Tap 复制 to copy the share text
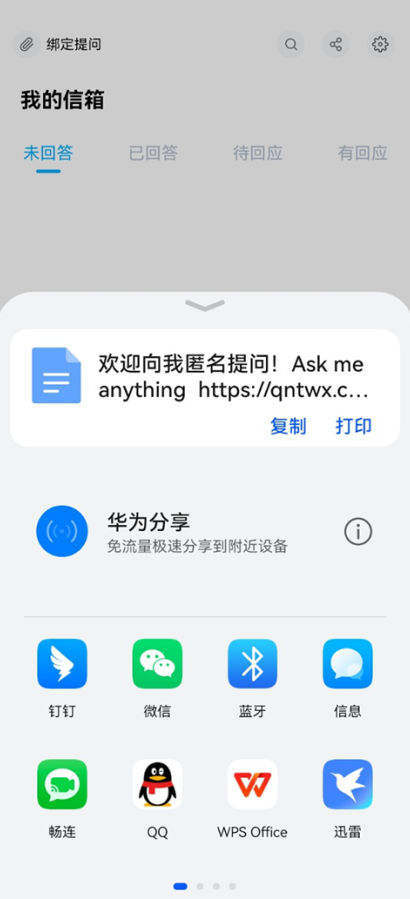Screen dimensions: 410x899 pos(288,426)
